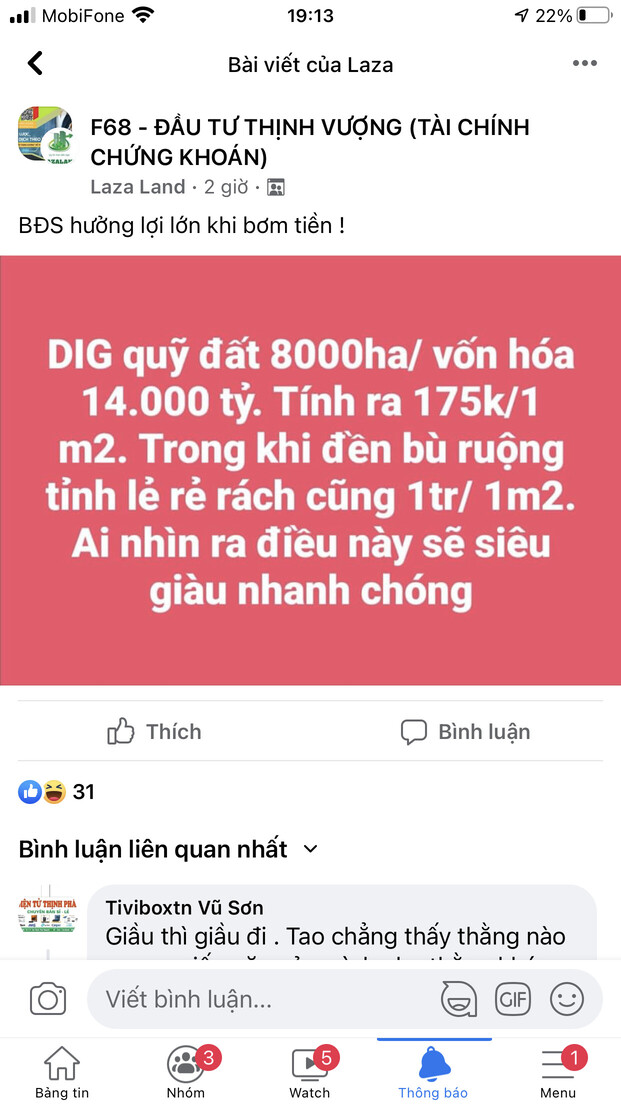Tap the Bình luận comment button
Viewport: 621px width, 1104px height.
pos(465,732)
